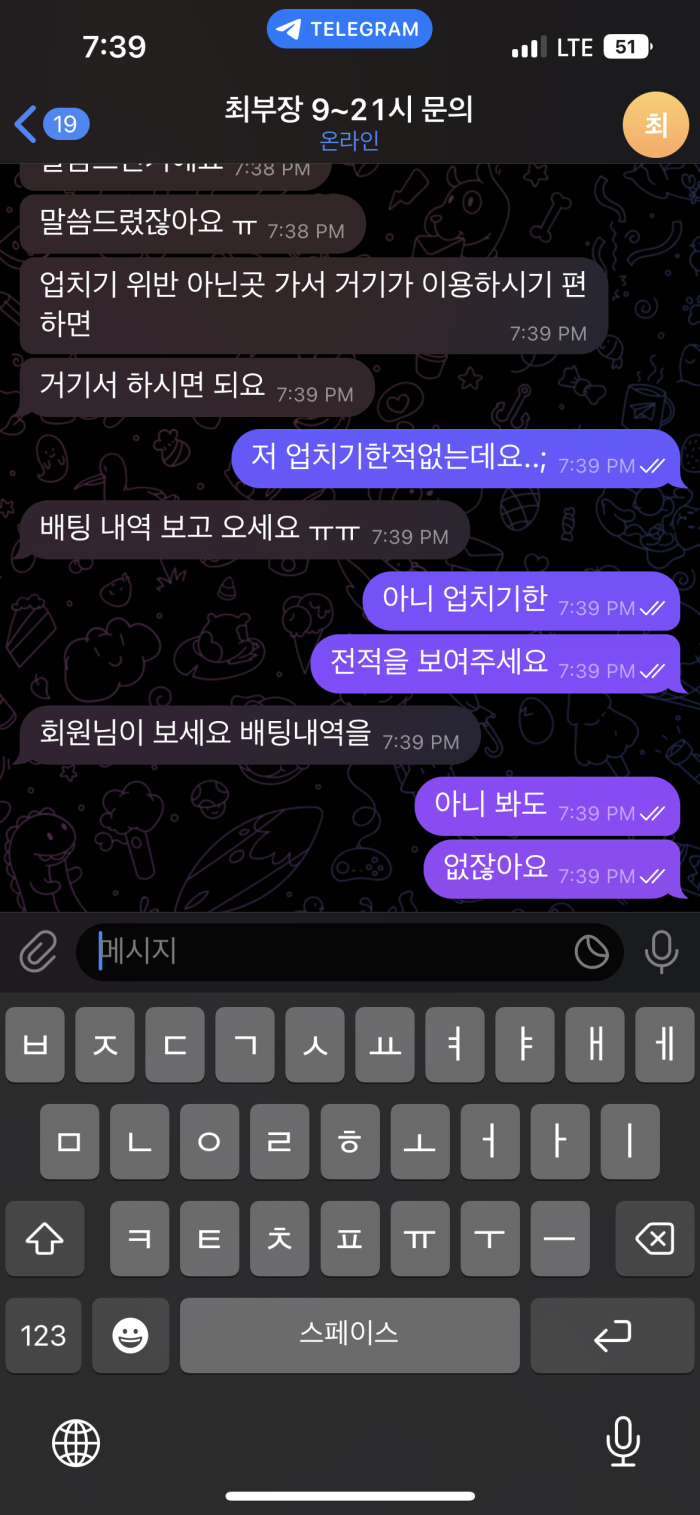
Task: Open chat info from the 최부장 title
Action: (349, 110)
